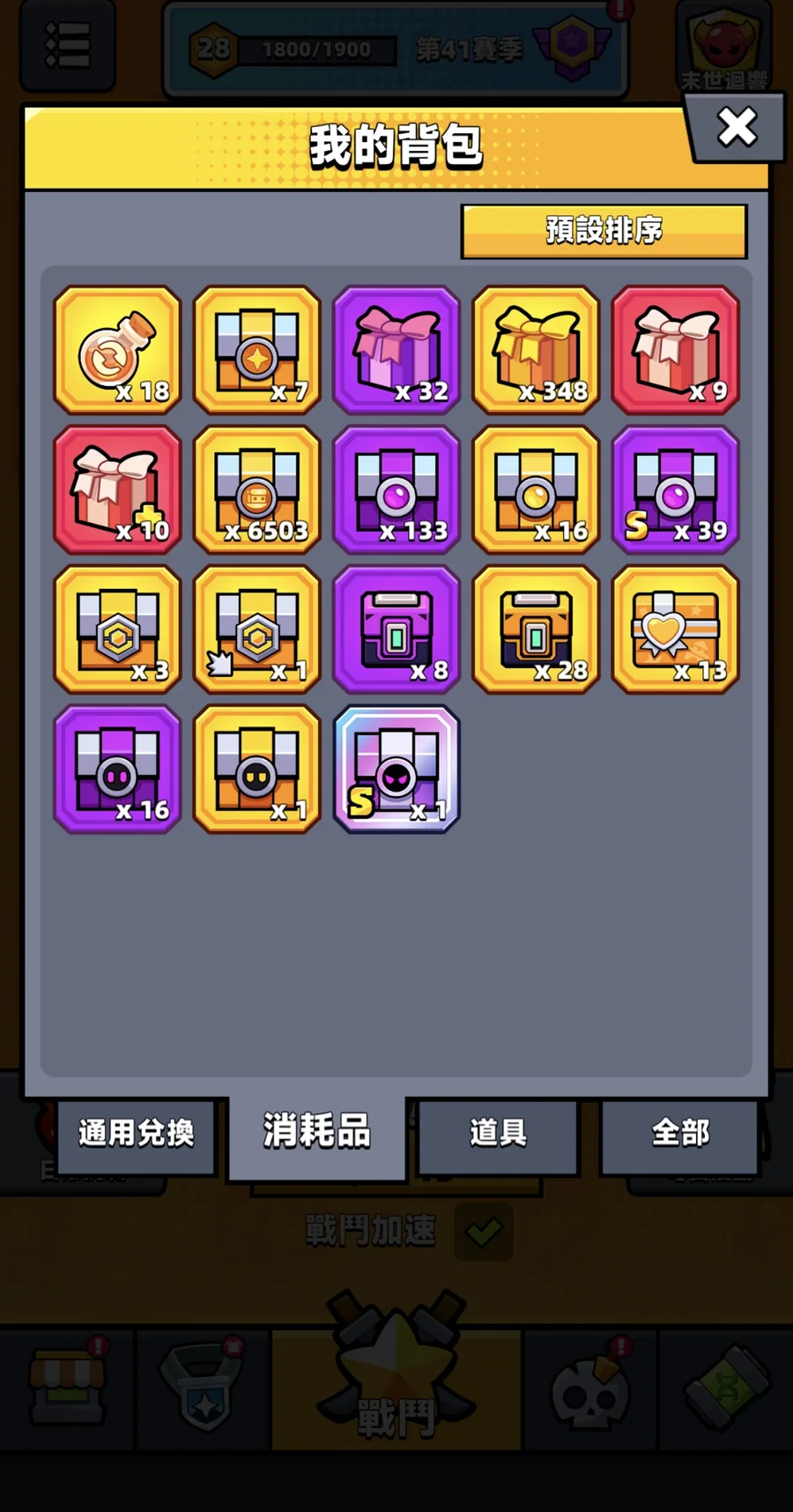Switch to the 通用兌換 tab
This screenshot has width=793, height=1512.
pos(136,1134)
